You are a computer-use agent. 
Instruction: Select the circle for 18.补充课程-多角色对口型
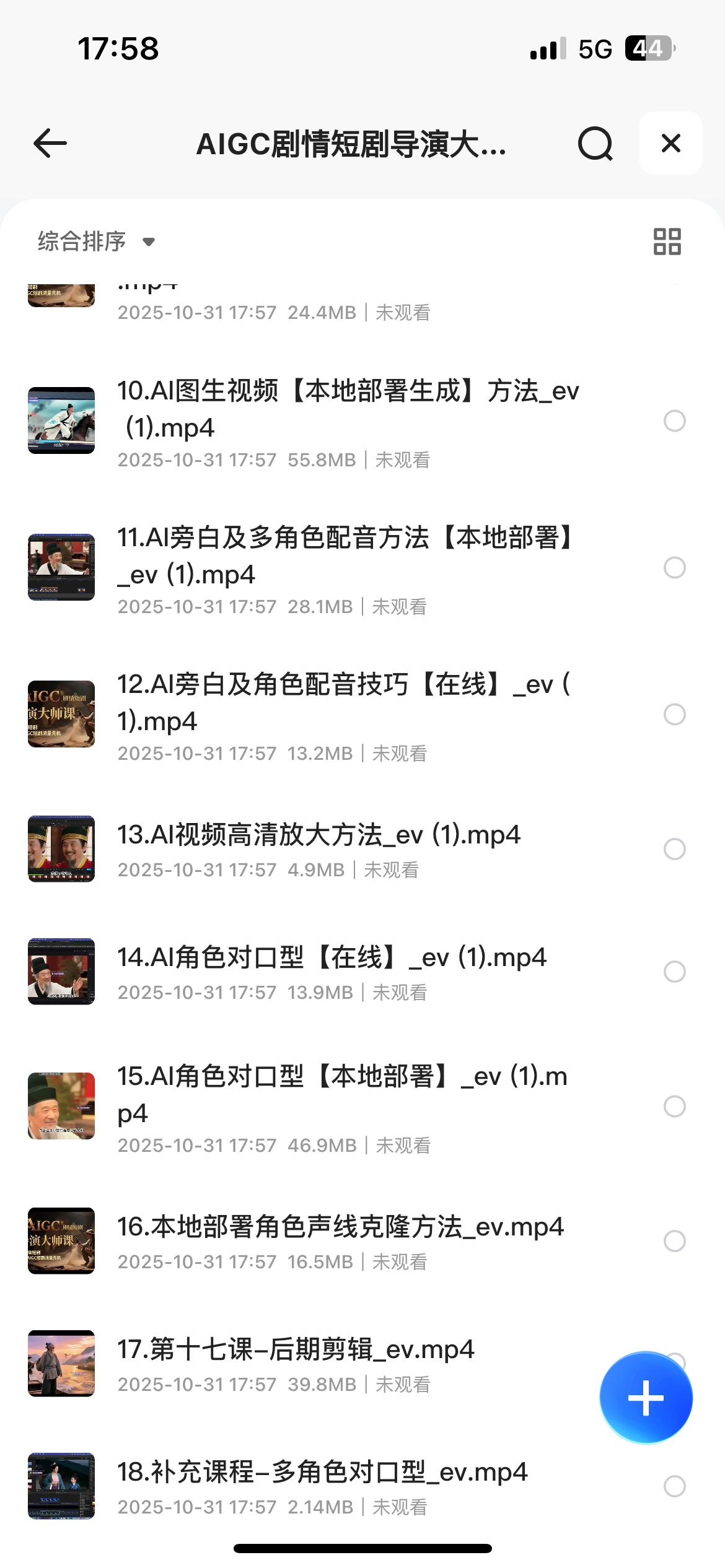coord(674,1486)
